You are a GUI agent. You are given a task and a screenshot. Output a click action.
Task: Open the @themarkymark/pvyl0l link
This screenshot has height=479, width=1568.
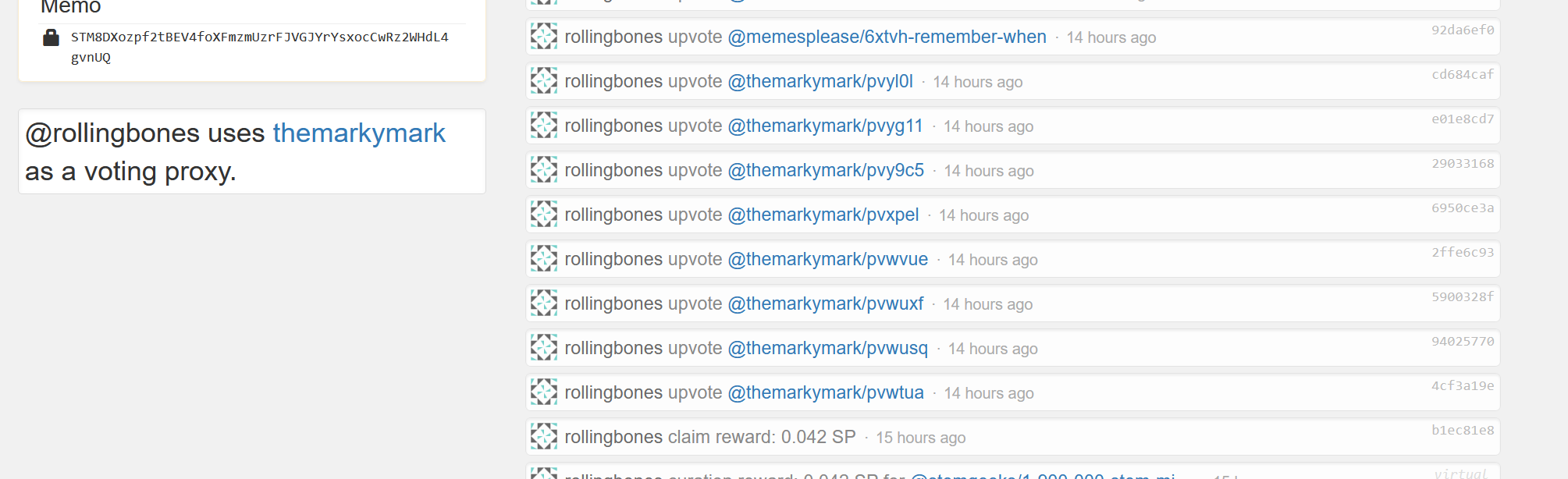(x=820, y=81)
